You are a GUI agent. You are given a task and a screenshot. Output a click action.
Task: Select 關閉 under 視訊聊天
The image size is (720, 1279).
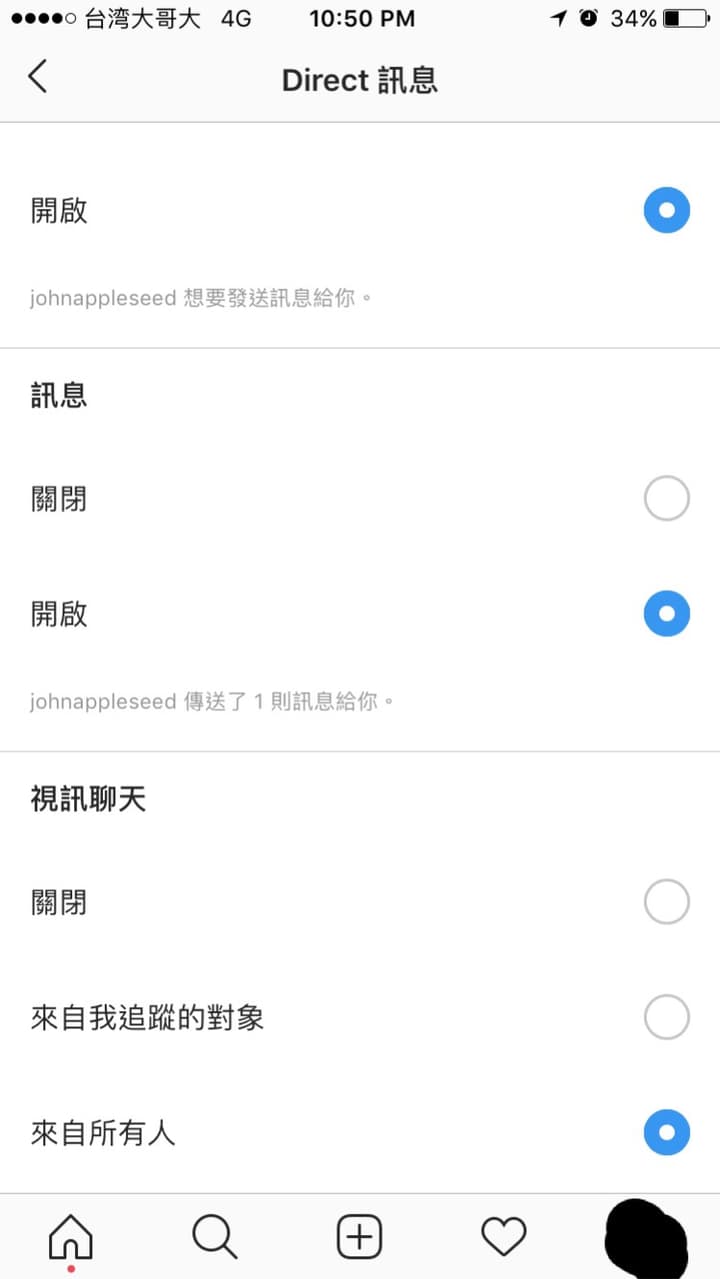(x=666, y=902)
